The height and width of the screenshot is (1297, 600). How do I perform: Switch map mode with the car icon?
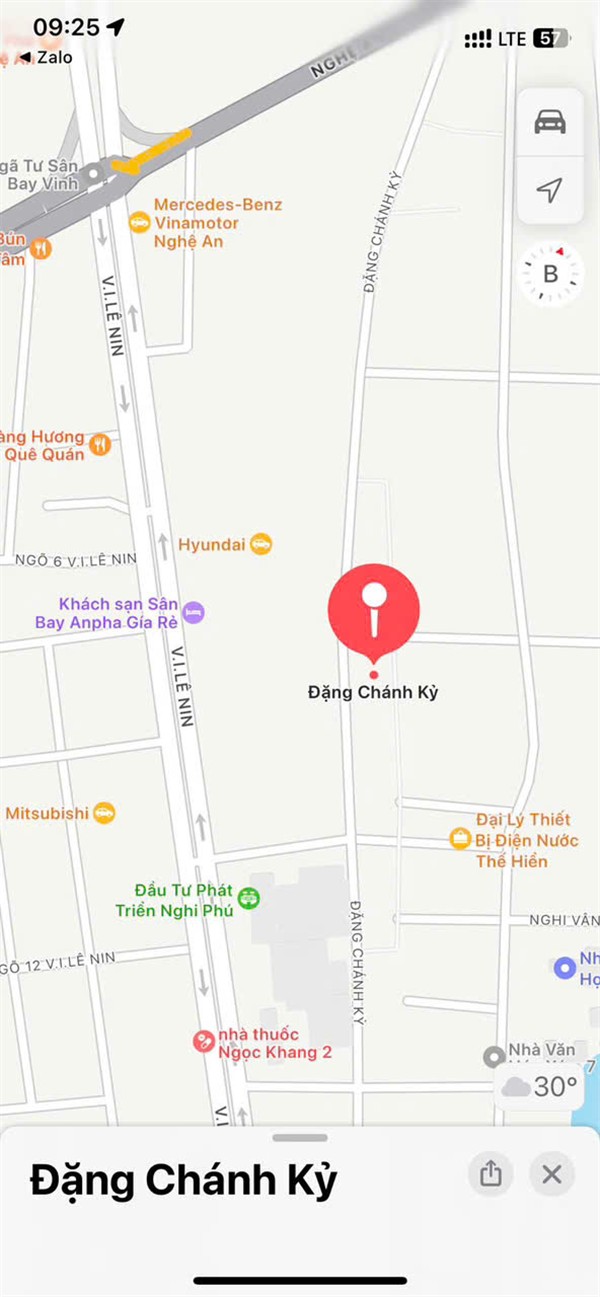click(x=550, y=122)
